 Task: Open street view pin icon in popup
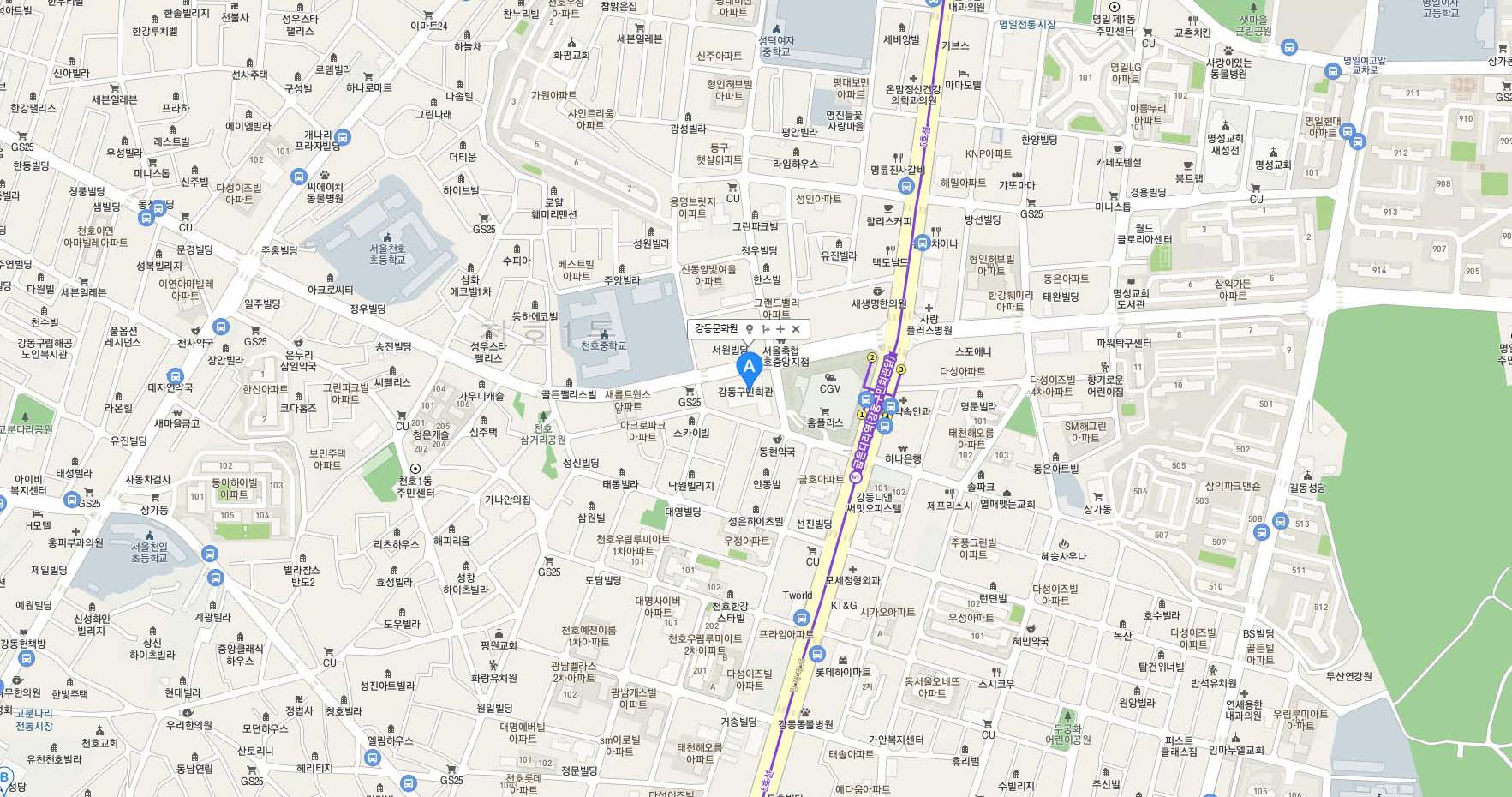(x=750, y=329)
